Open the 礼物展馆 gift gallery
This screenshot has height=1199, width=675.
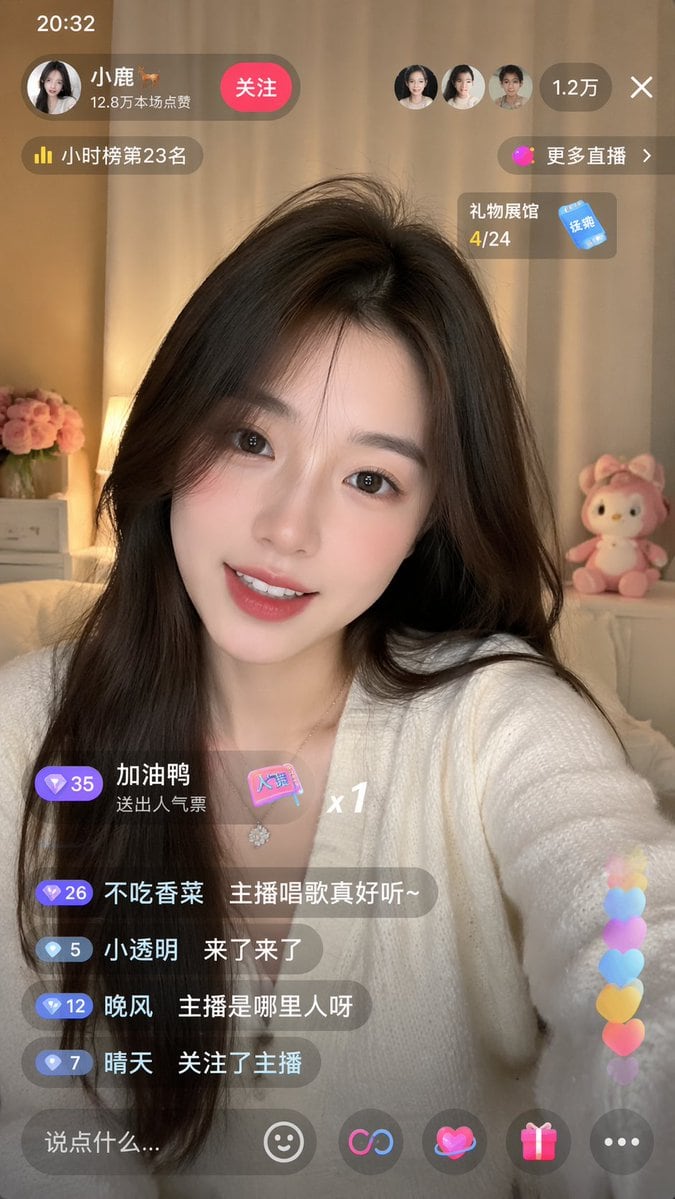[536, 225]
